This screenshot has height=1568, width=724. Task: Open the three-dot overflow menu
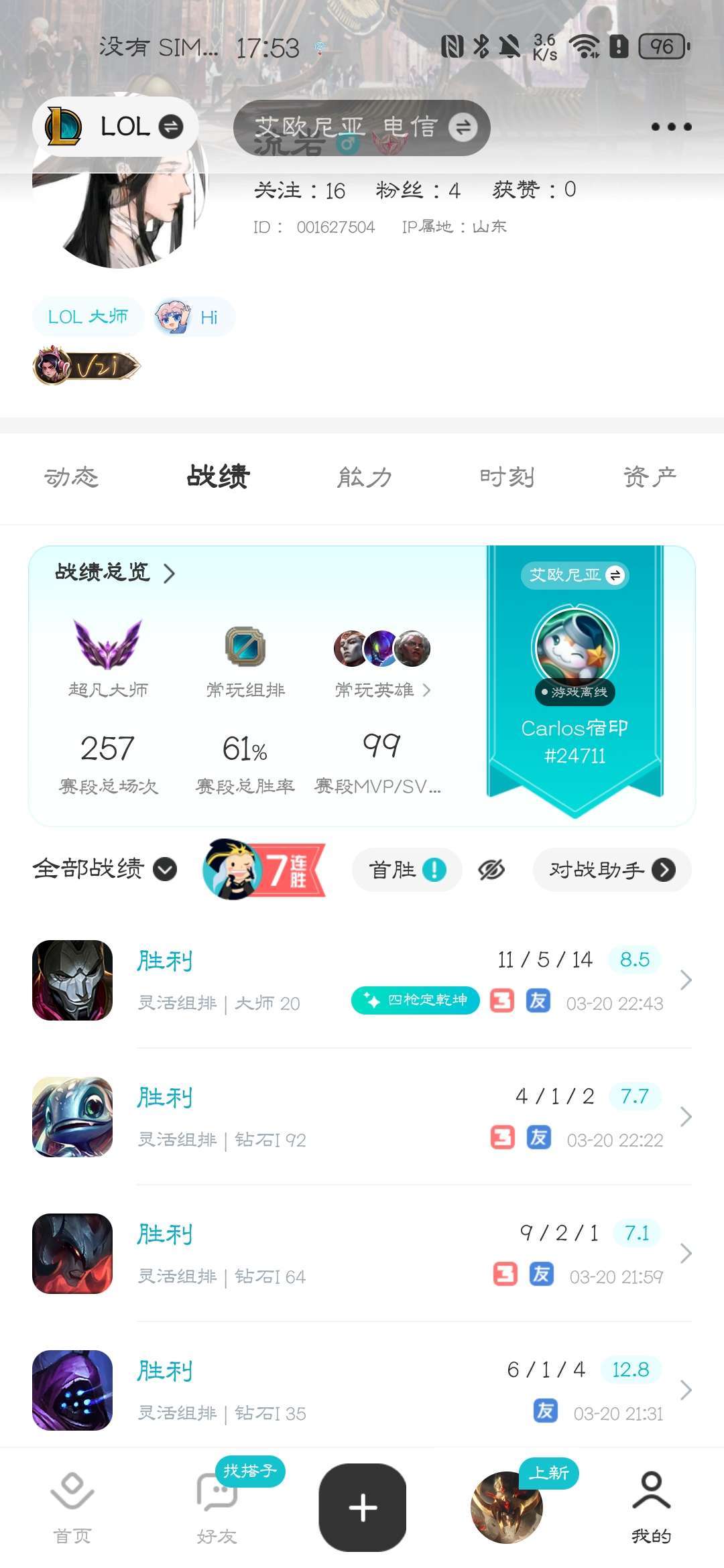coord(671,127)
